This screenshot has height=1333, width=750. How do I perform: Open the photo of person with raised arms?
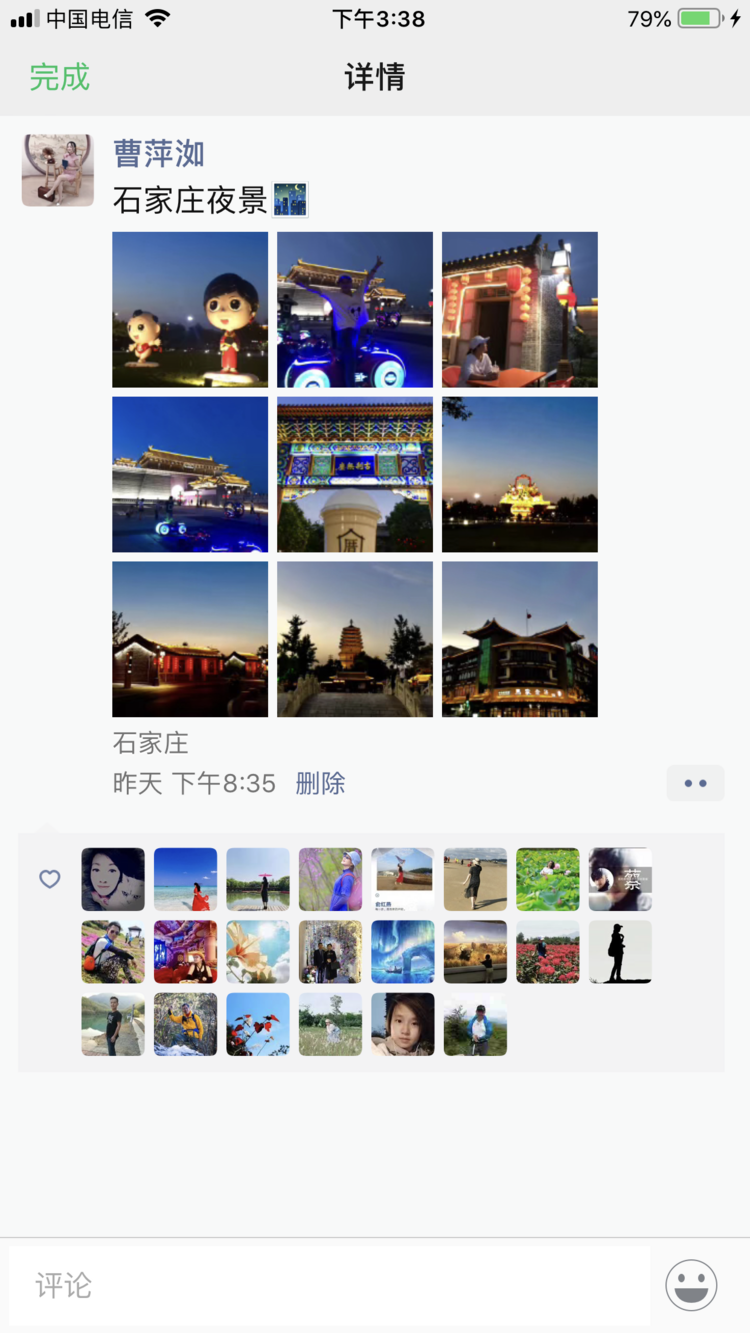[x=355, y=310]
